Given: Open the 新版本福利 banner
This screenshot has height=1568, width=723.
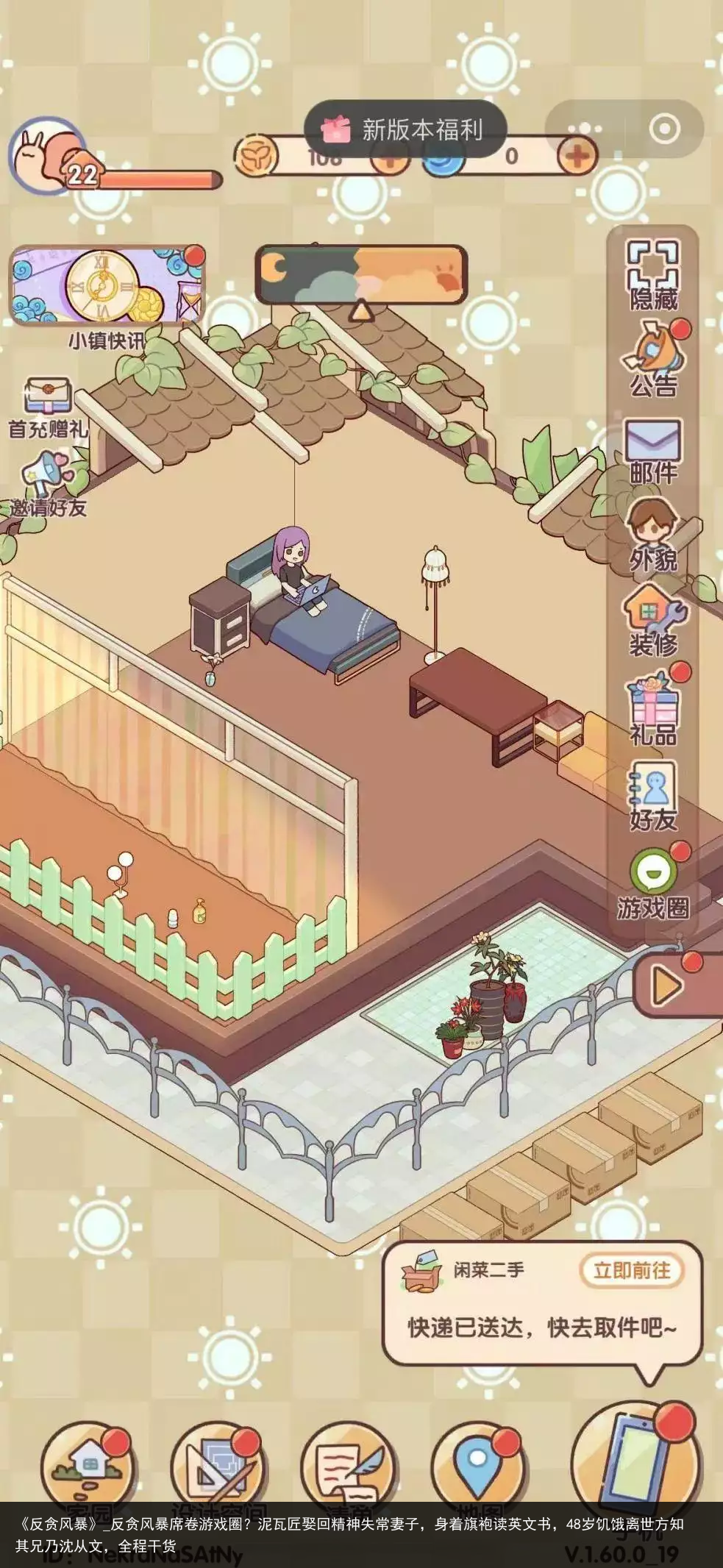Looking at the screenshot, I should pyautogui.click(x=405, y=129).
